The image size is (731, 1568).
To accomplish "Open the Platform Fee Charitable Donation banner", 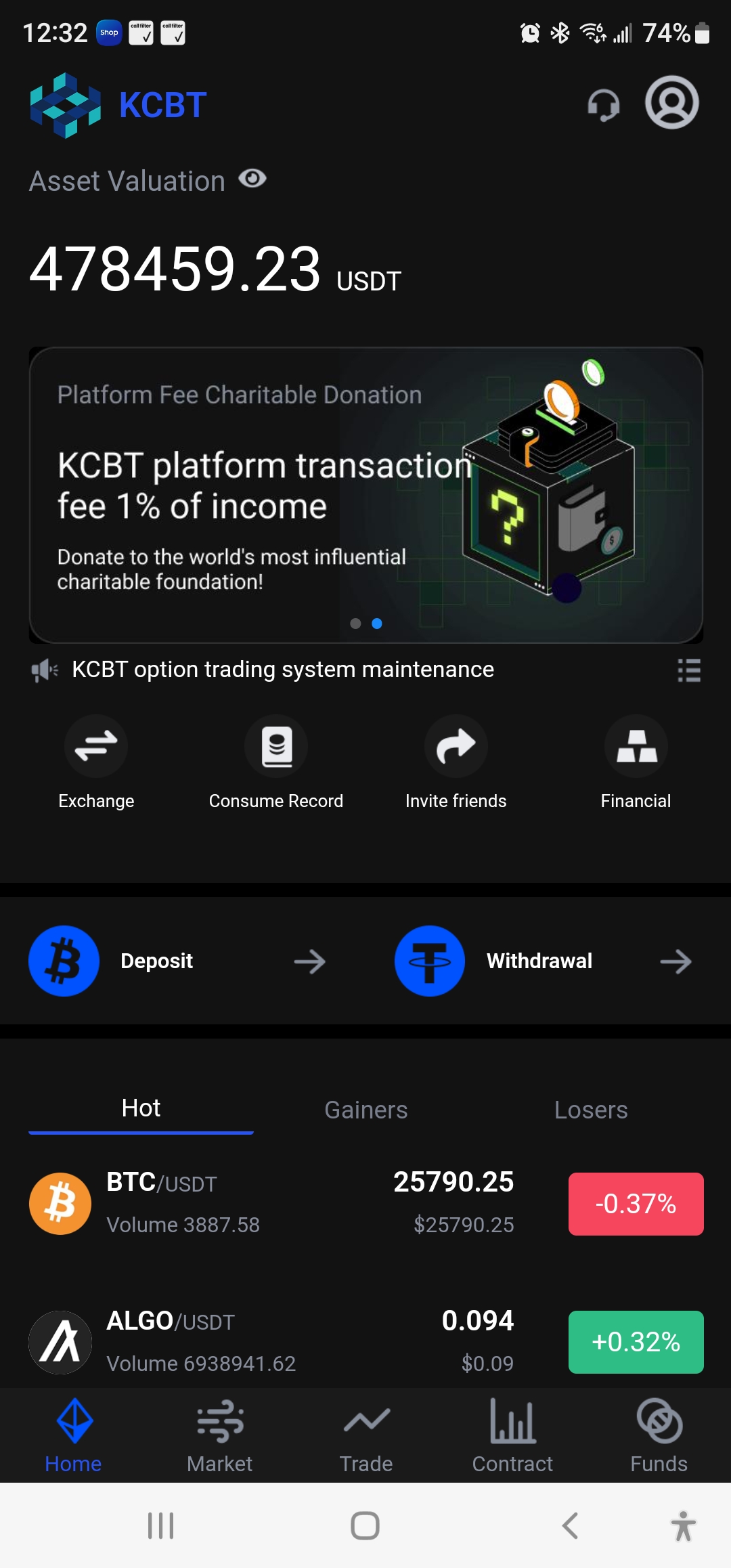I will (x=365, y=494).
